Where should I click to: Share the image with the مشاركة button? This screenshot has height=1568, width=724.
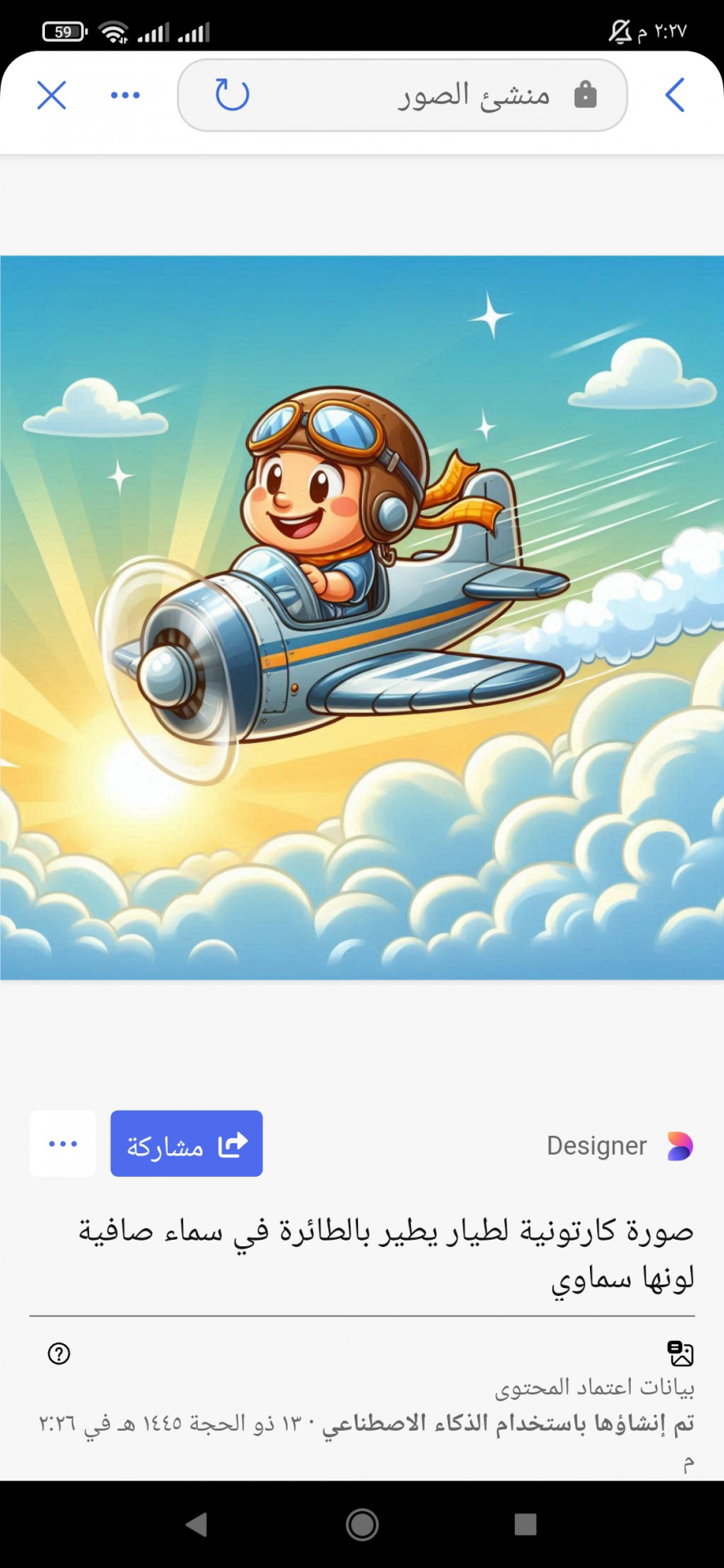tap(186, 1143)
